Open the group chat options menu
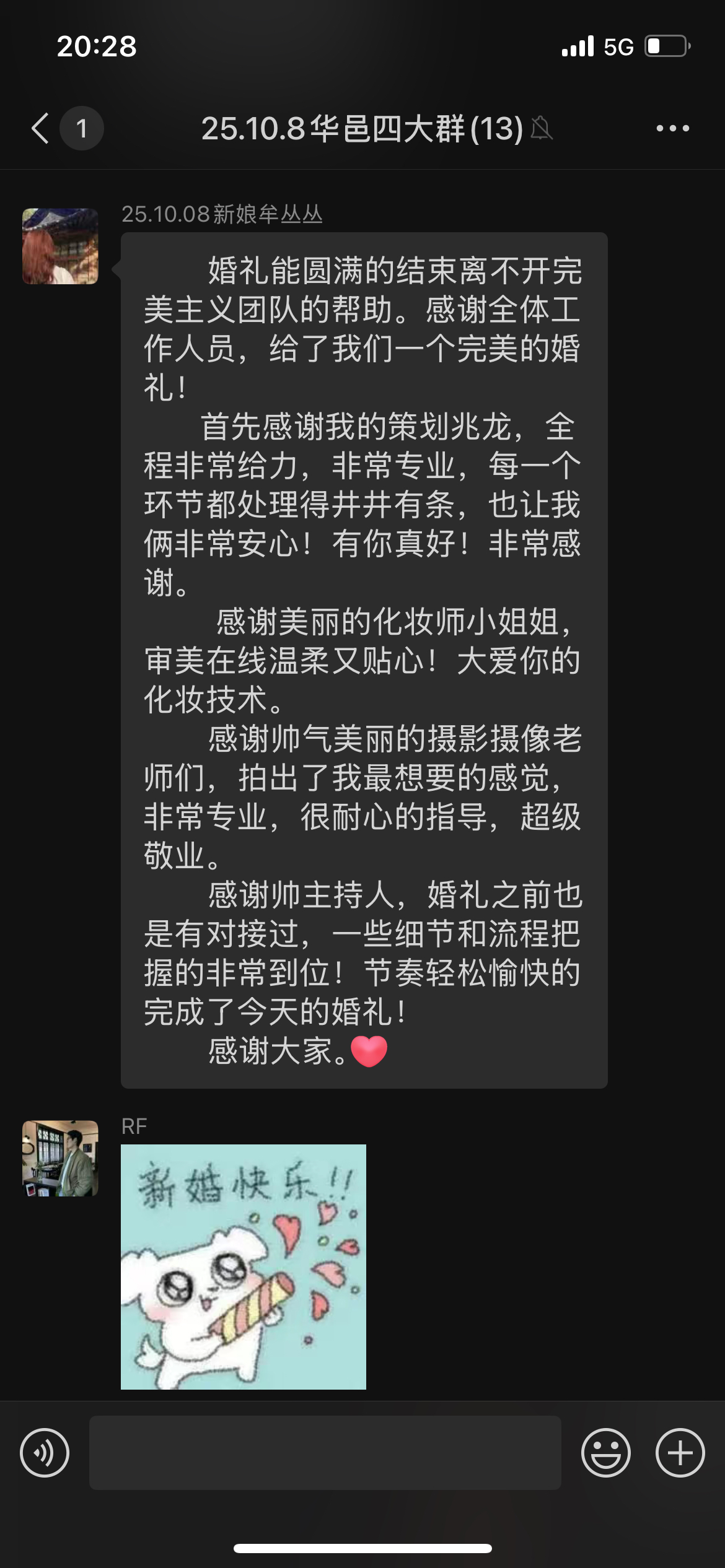 (672, 128)
